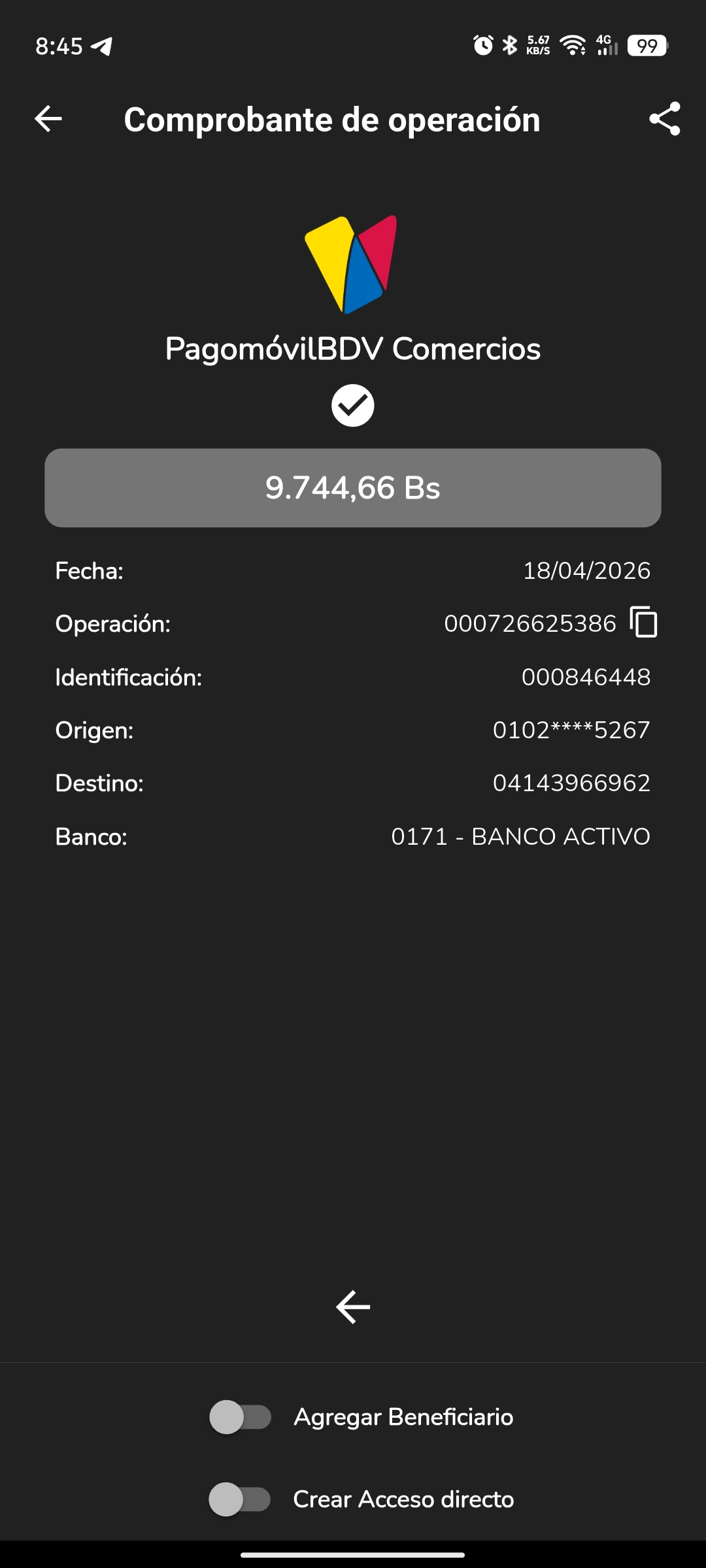Enable the Agregar Beneficiario switch

[x=240, y=1417]
